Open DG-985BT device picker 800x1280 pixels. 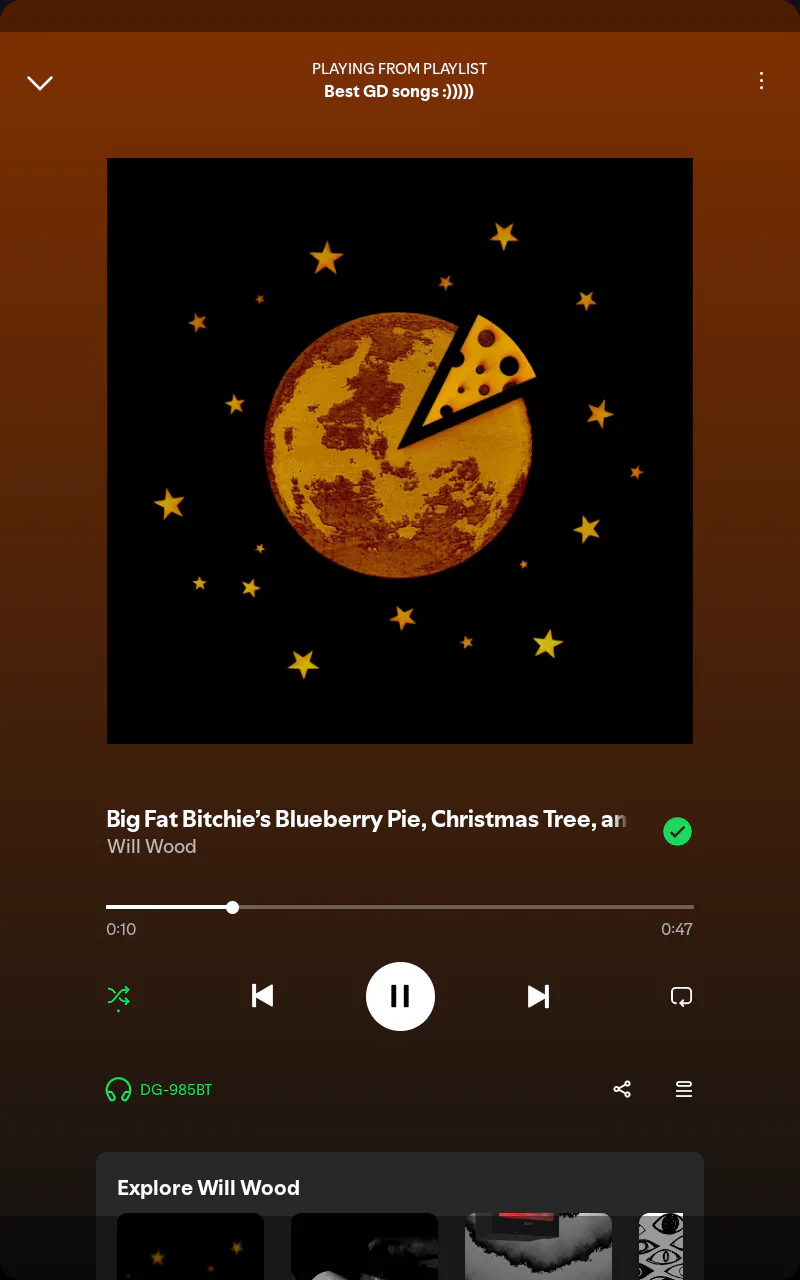click(160, 1089)
